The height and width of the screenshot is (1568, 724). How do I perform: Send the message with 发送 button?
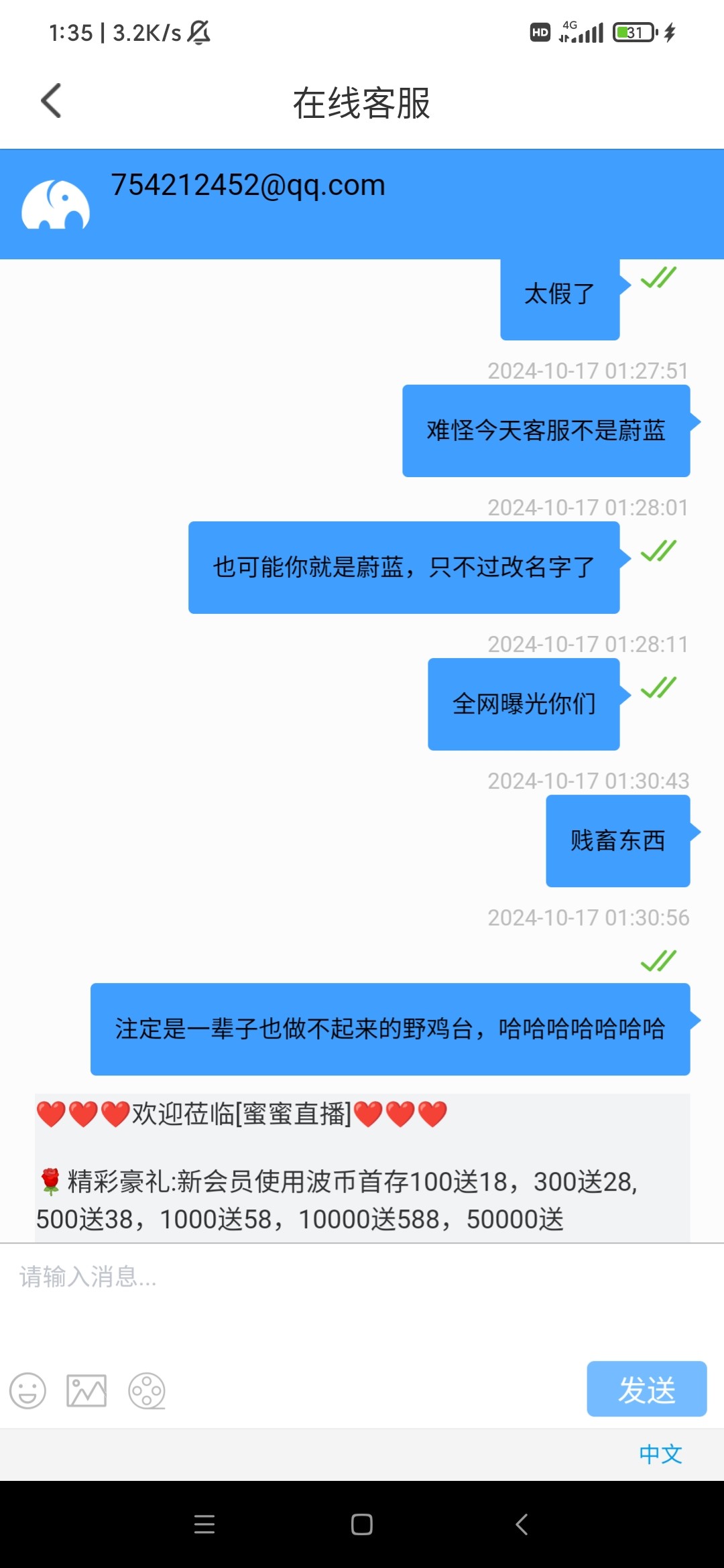point(646,1388)
